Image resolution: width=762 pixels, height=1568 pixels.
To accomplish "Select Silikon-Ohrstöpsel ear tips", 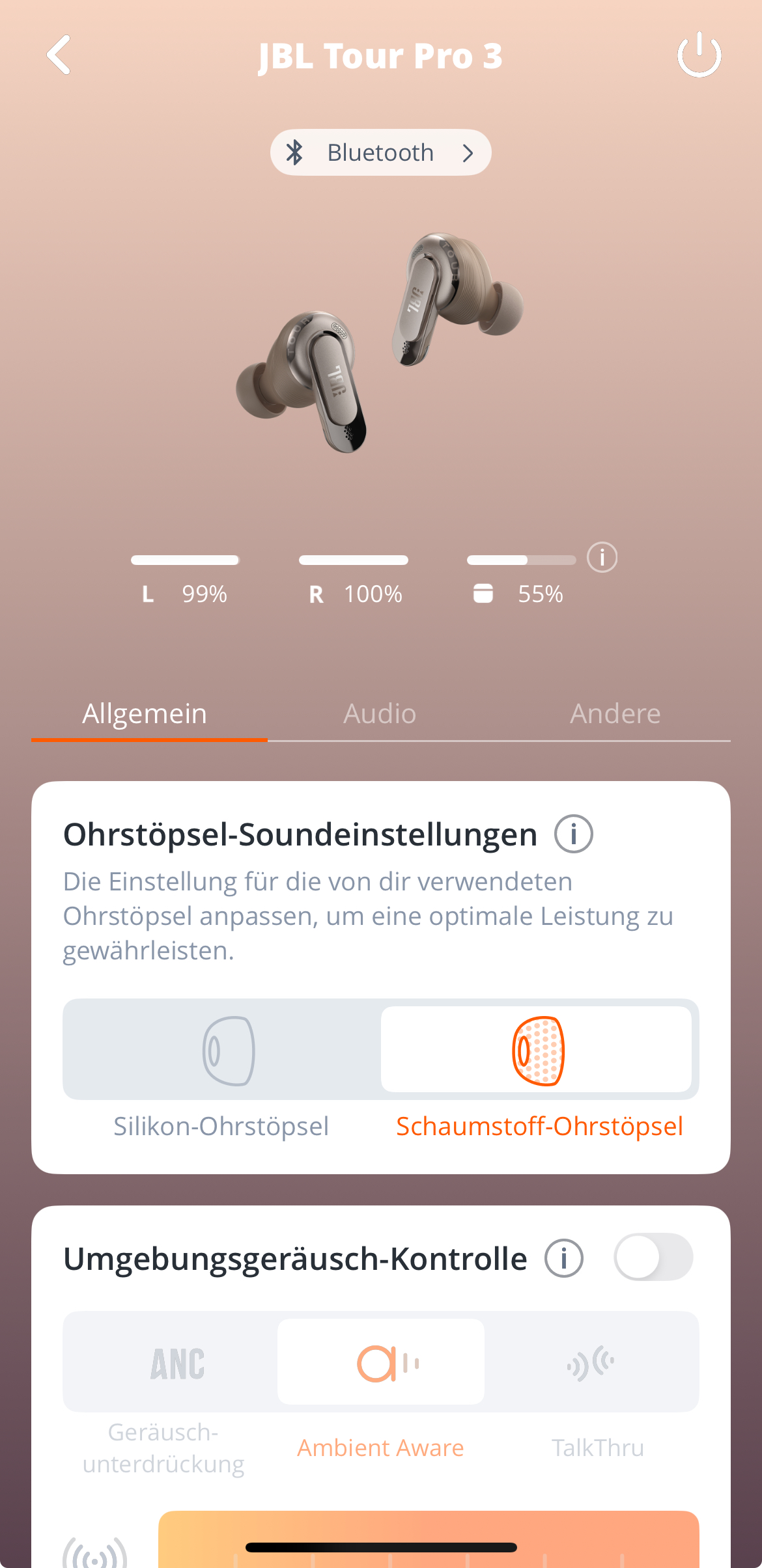I will coord(221,1050).
